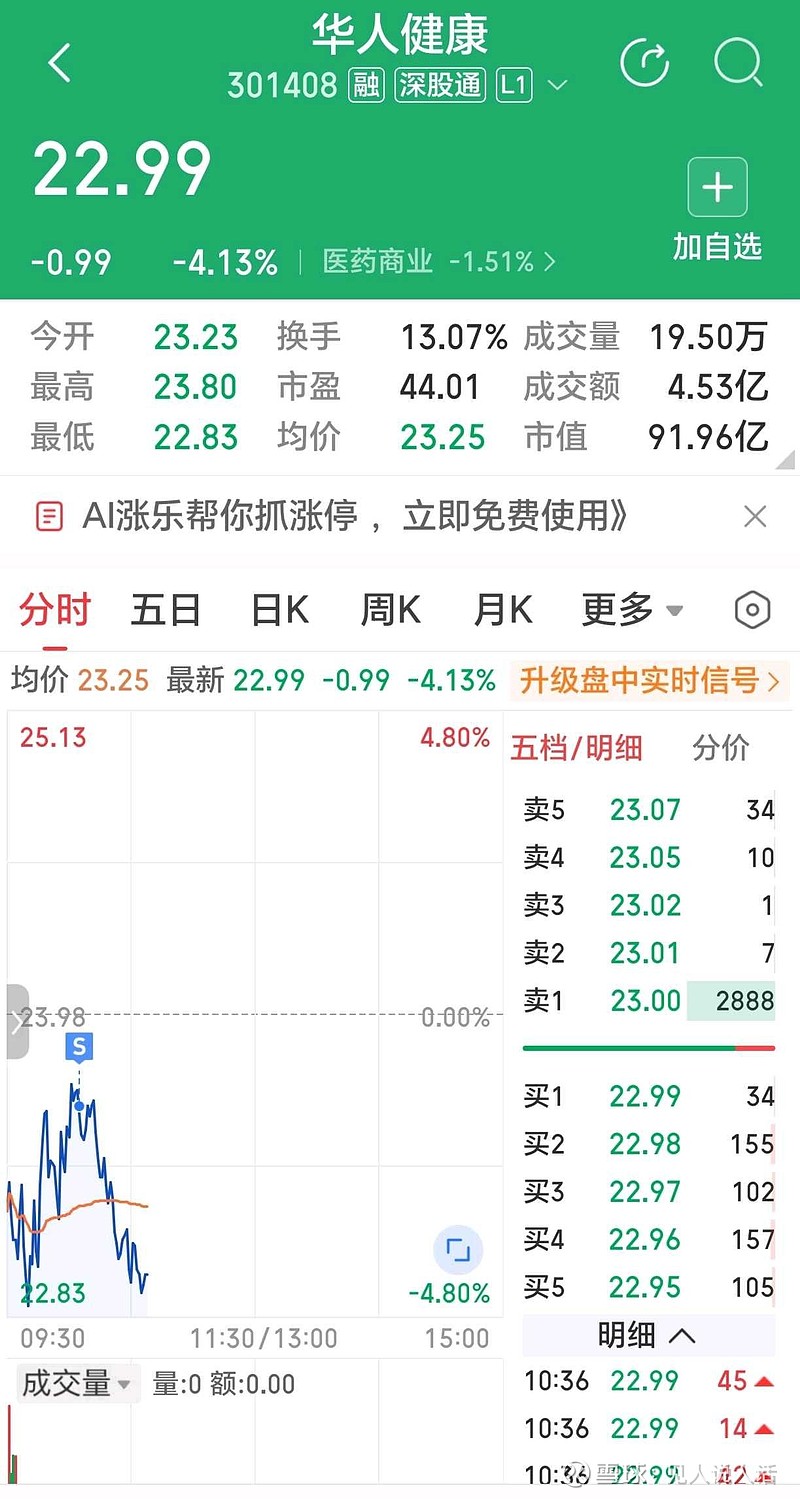Show the 日K chart

(280, 609)
